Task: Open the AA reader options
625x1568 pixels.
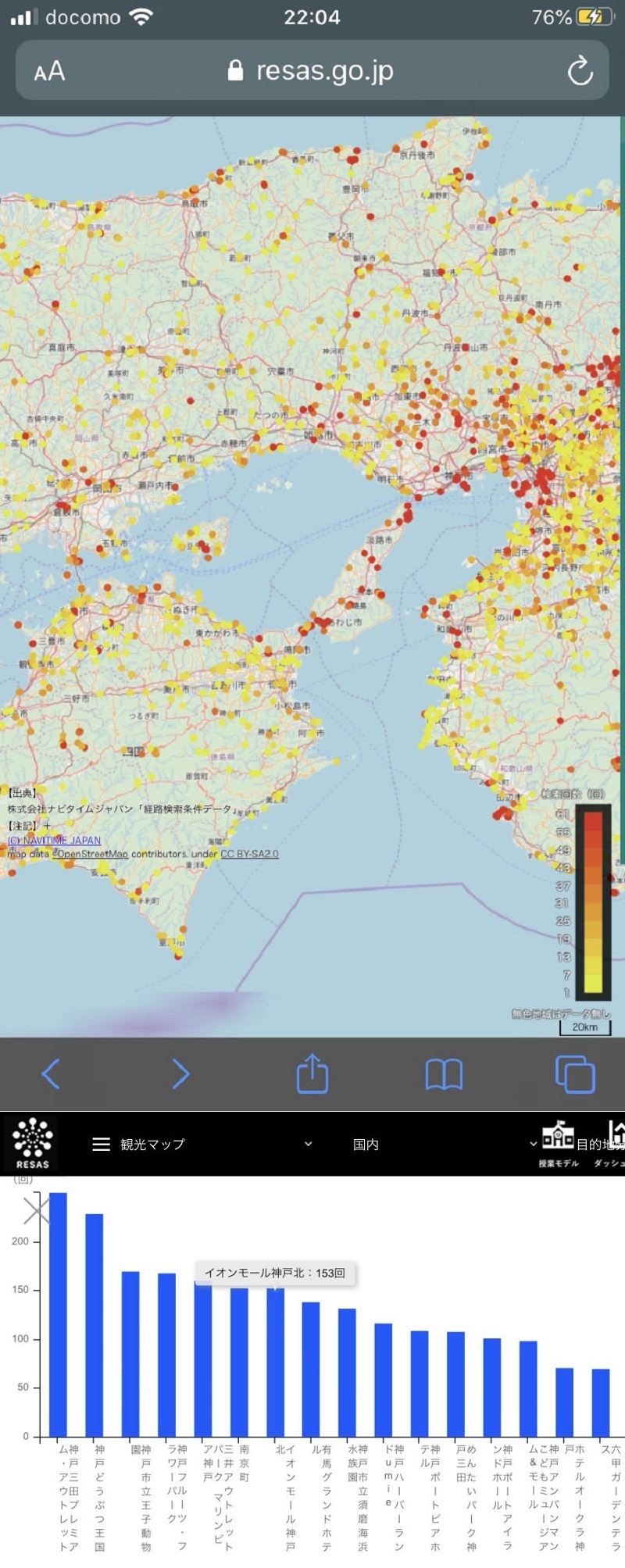Action: [49, 72]
